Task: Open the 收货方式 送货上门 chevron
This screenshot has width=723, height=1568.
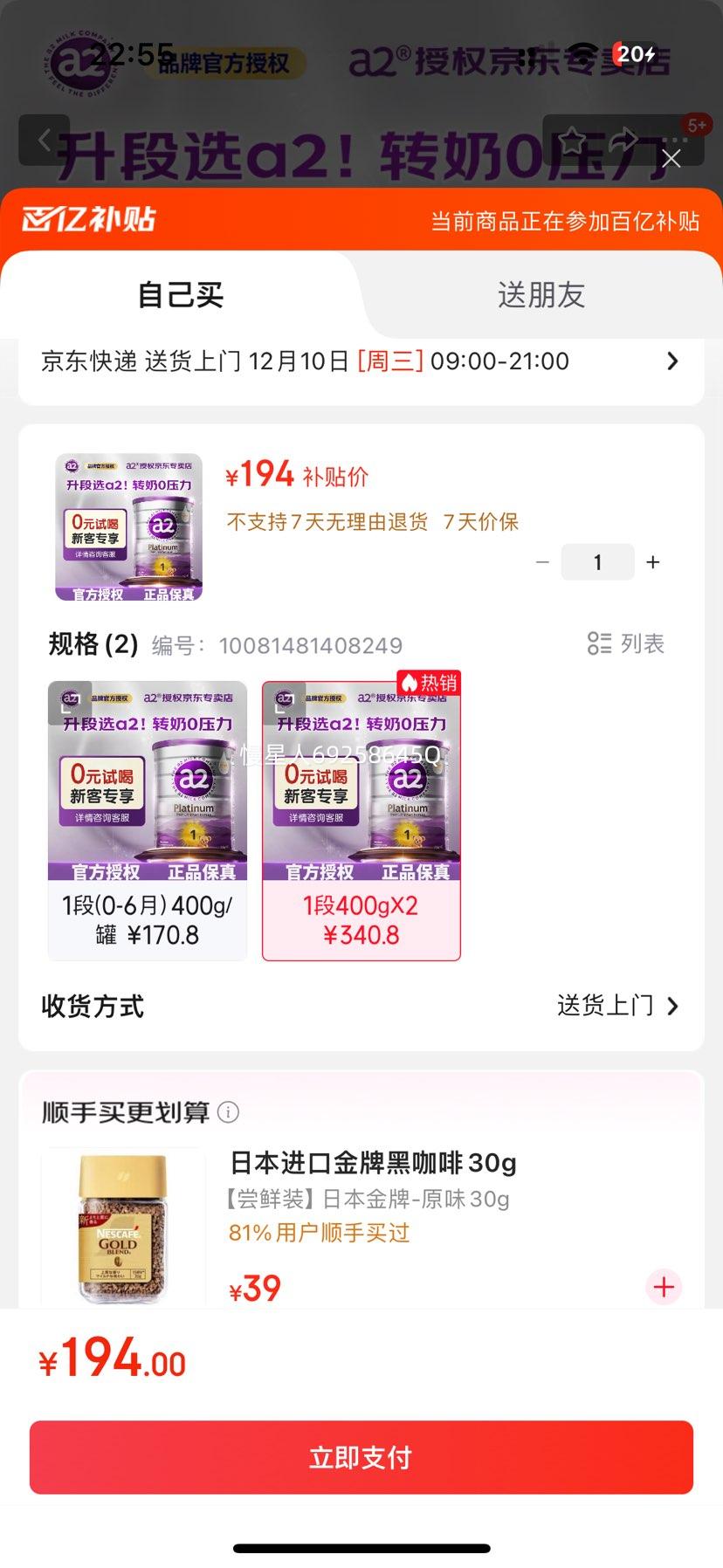Action: tap(672, 1006)
